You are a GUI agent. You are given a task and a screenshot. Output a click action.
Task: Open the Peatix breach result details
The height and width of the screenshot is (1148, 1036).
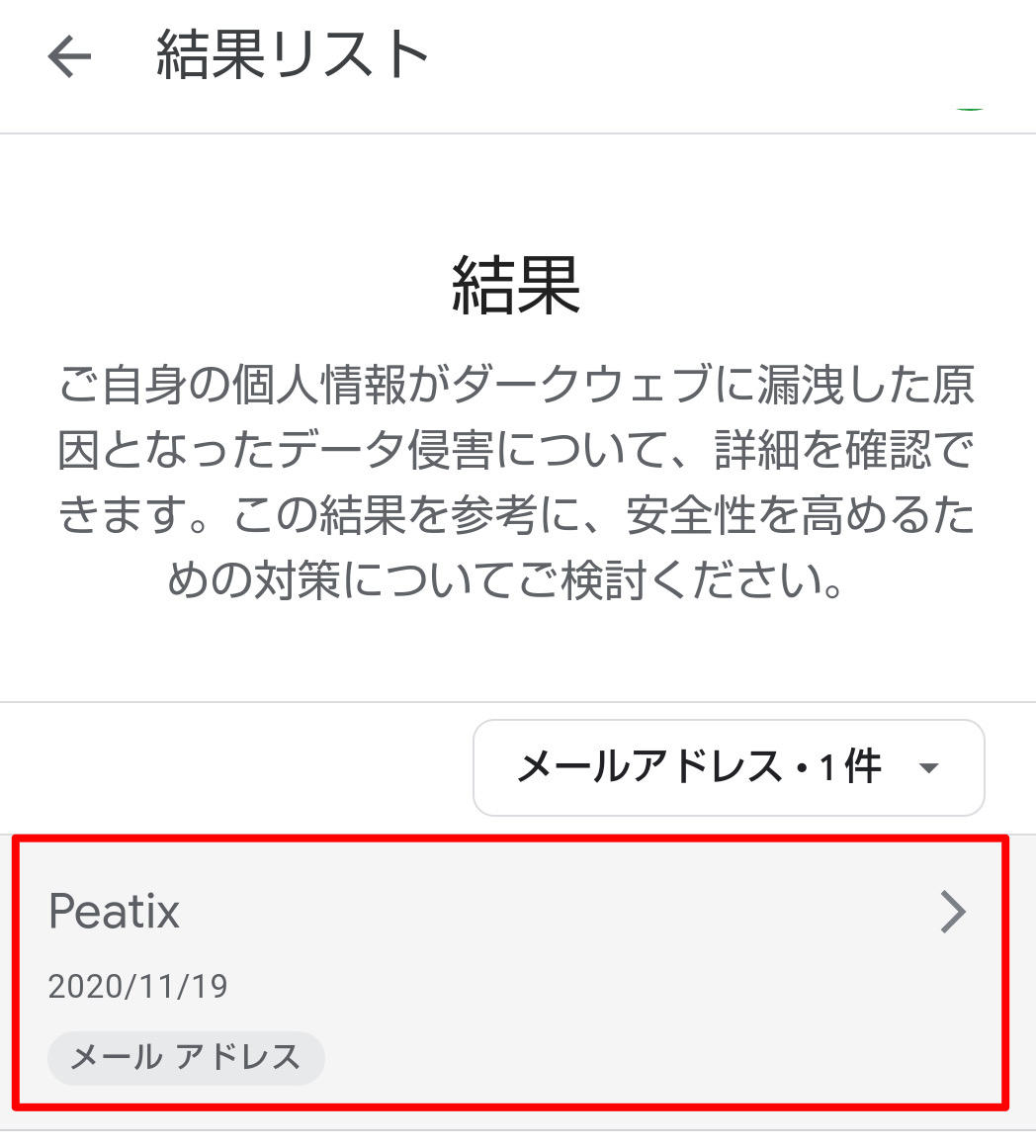coord(510,971)
